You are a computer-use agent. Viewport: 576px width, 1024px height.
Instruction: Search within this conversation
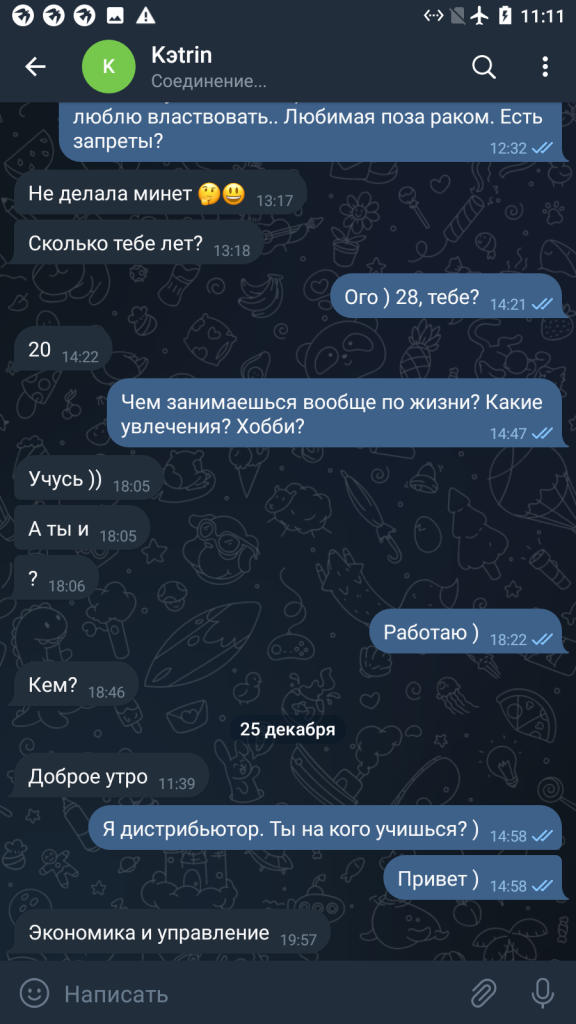(484, 67)
